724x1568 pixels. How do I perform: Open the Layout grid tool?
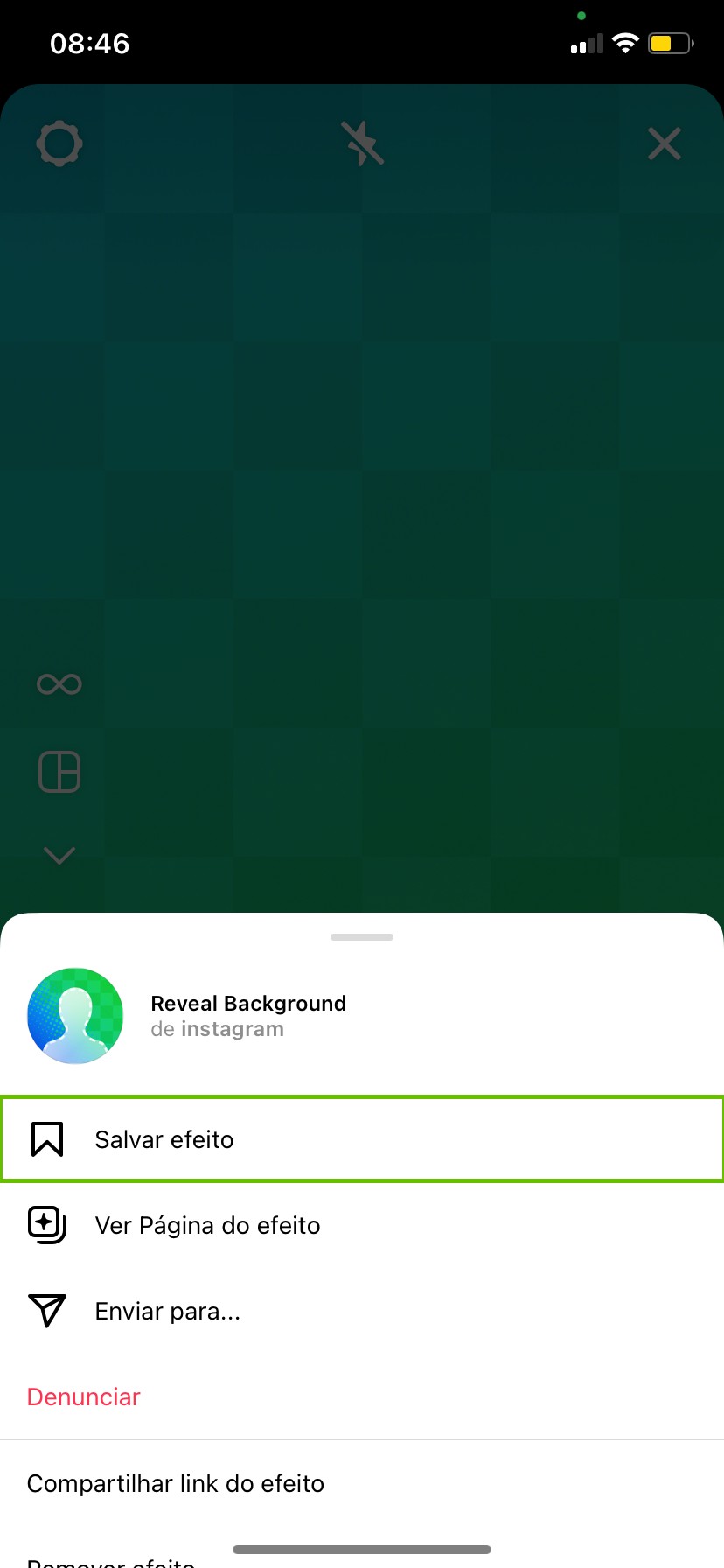(59, 772)
